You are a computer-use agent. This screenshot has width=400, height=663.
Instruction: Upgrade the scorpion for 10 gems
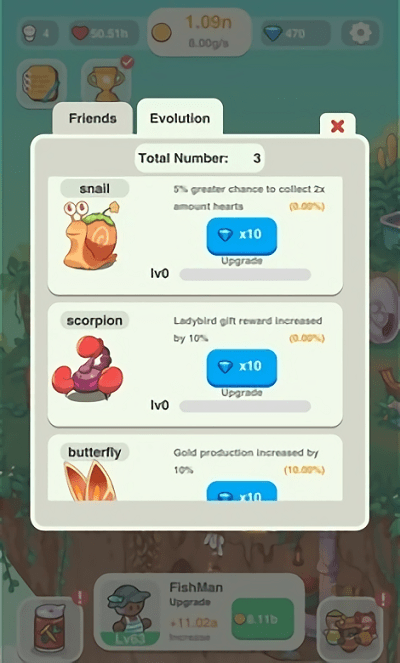pos(242,367)
